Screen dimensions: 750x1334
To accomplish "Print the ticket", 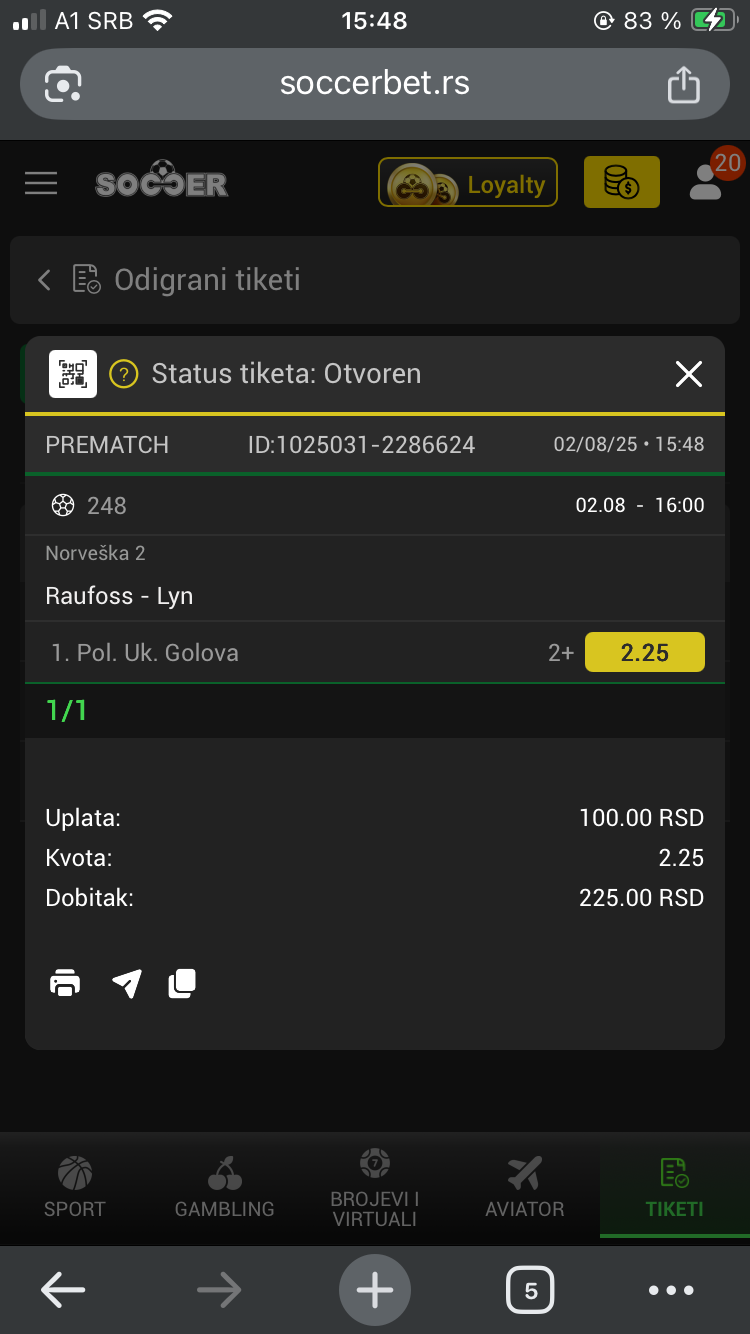I will coord(65,984).
